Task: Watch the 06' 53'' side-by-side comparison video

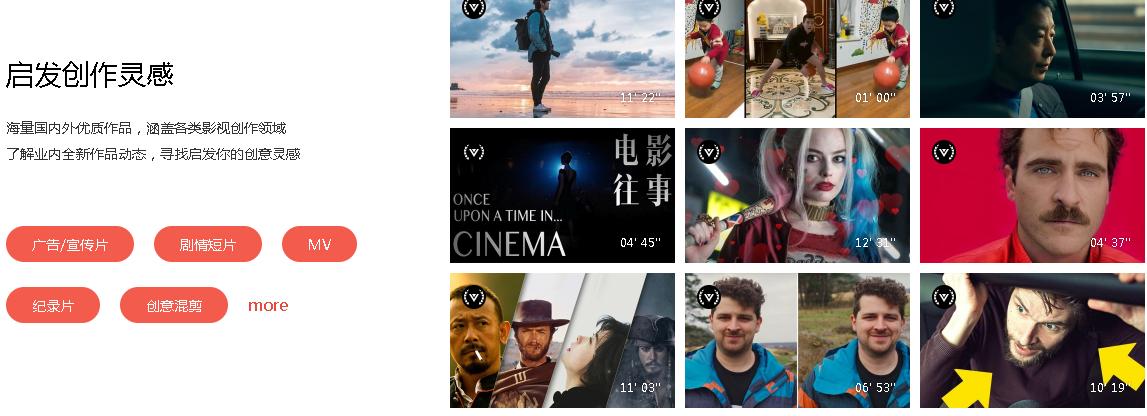Action: (x=797, y=340)
